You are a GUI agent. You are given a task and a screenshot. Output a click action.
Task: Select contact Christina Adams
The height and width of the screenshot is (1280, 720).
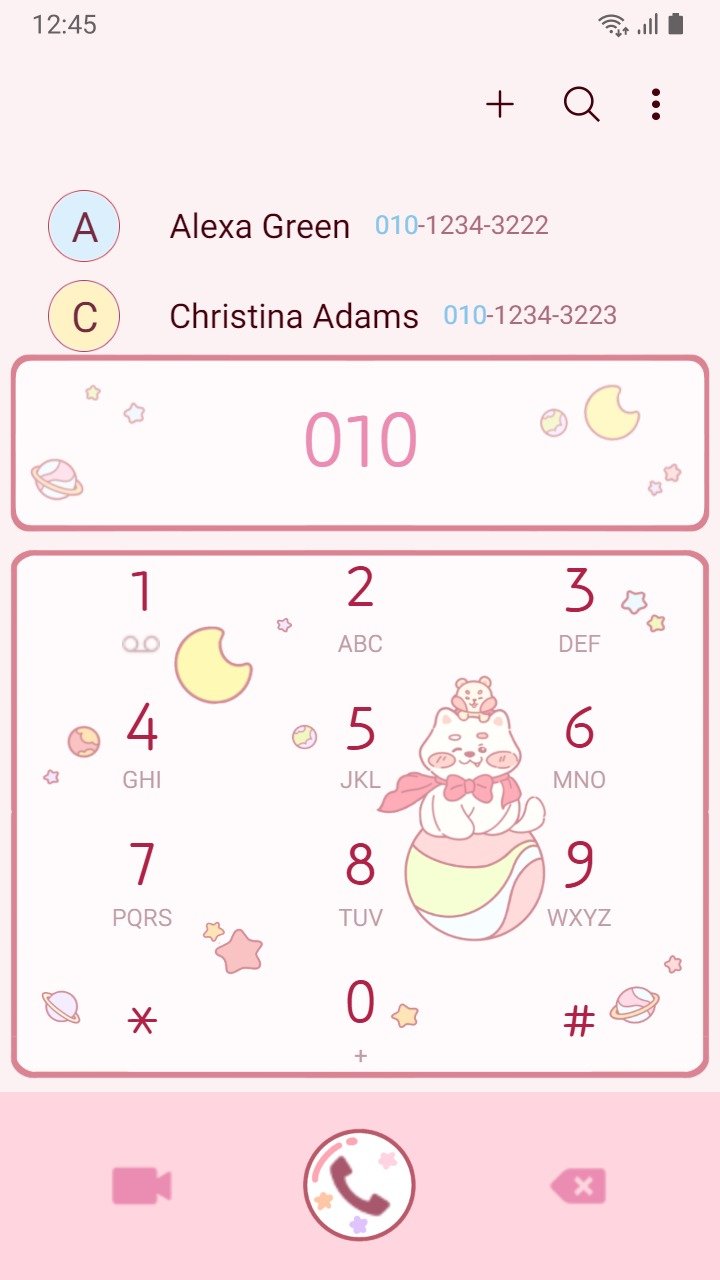click(360, 316)
